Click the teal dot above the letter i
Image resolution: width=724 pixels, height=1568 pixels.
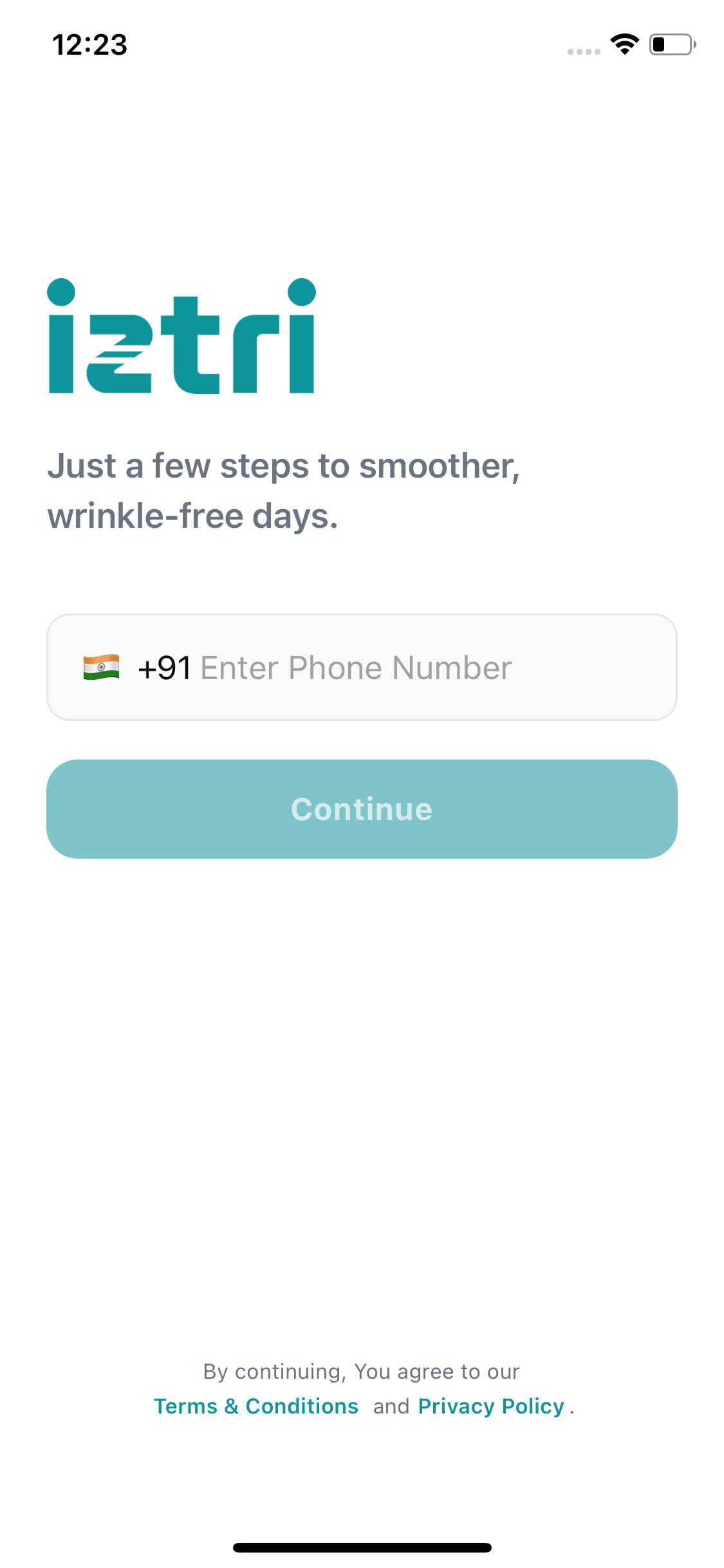[62, 291]
